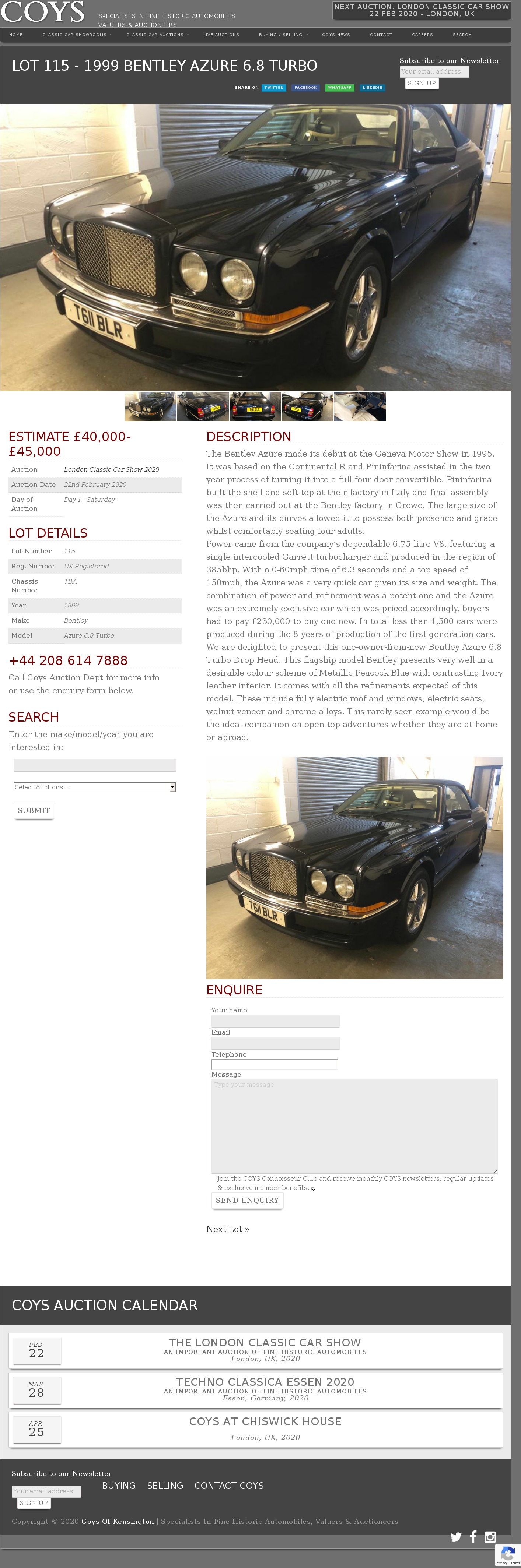Tap the enquiry Message text area
The image size is (521, 1568).
(x=354, y=1125)
